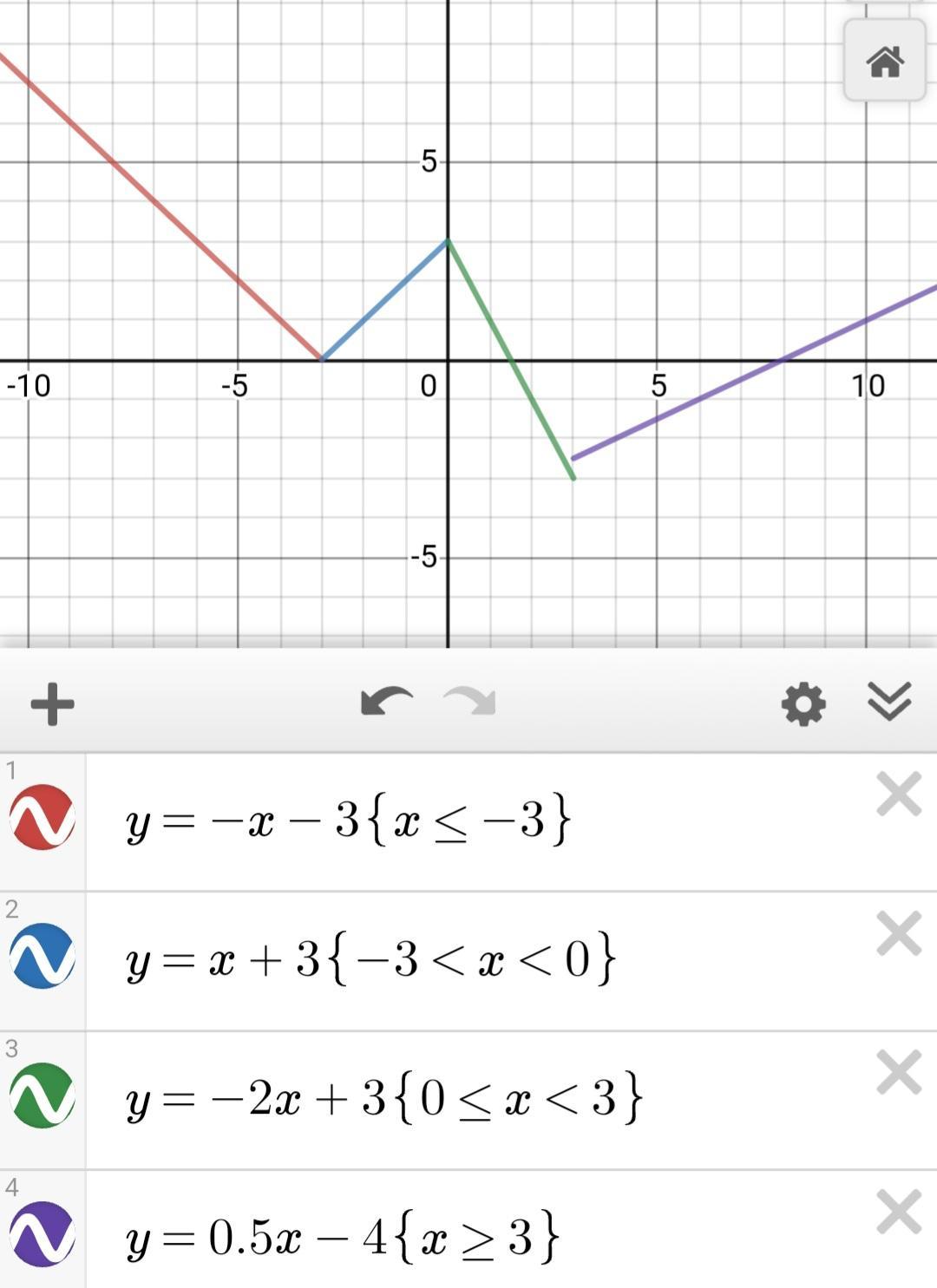Edit the expression y = -x - 3
The image size is (937, 1288).
349,820
